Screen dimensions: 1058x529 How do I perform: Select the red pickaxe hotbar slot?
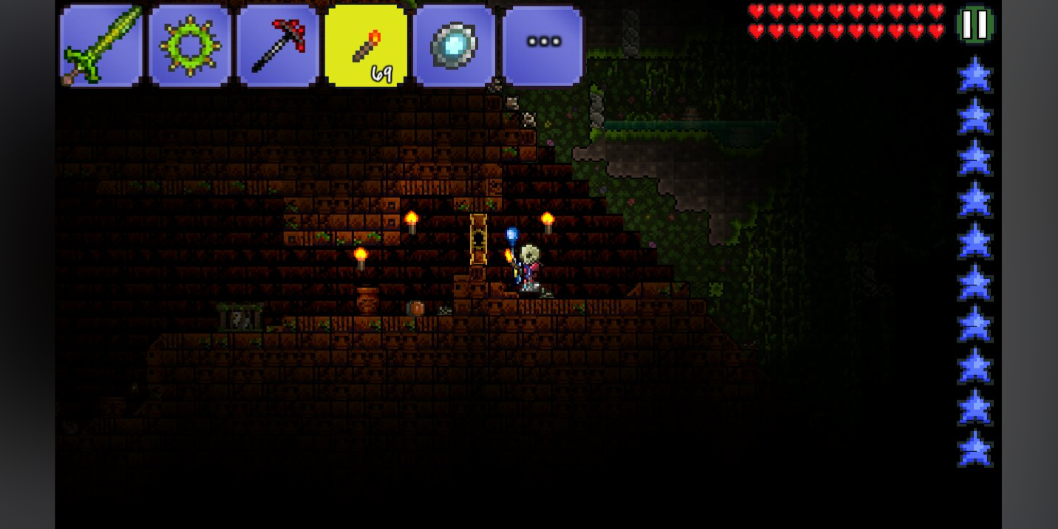click(x=277, y=46)
